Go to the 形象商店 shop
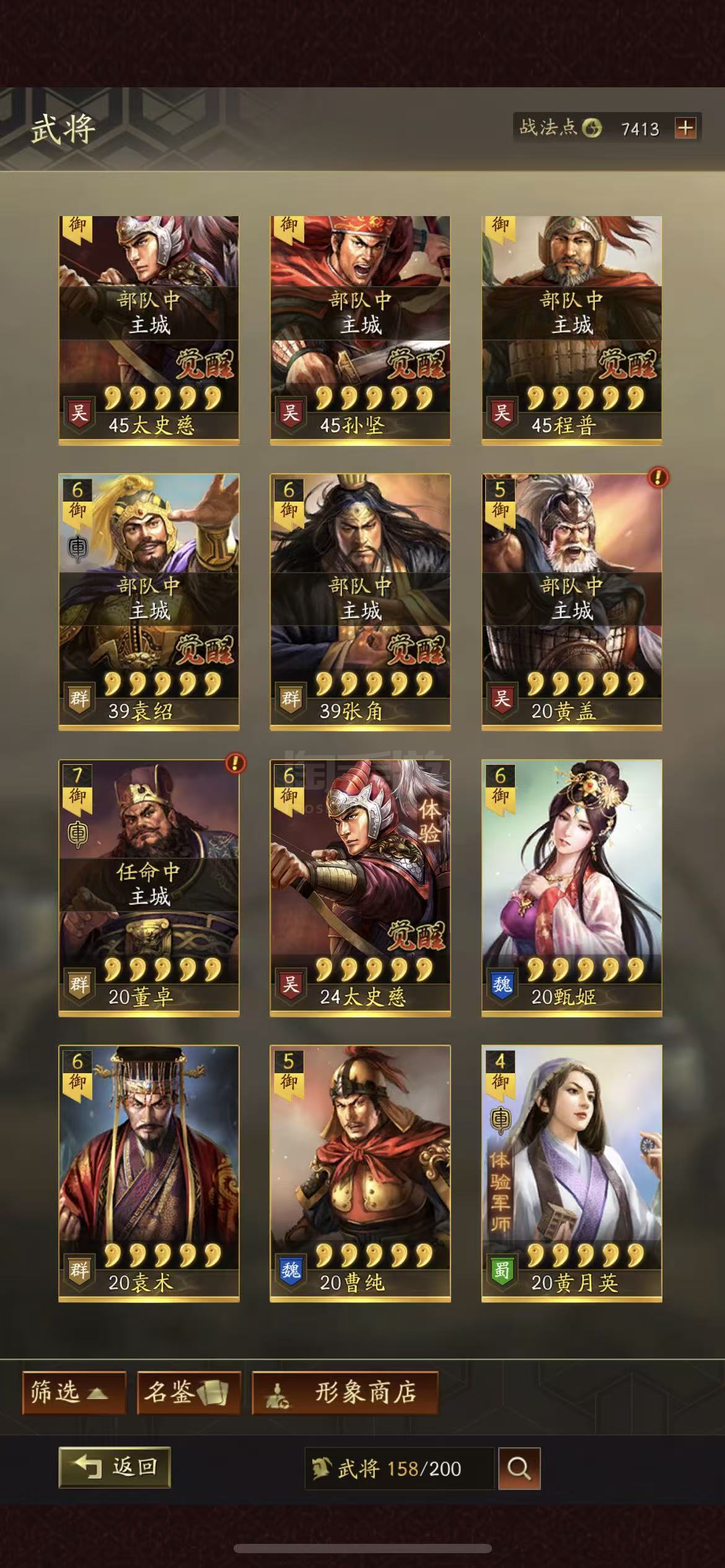The image size is (725, 1568). click(345, 1393)
